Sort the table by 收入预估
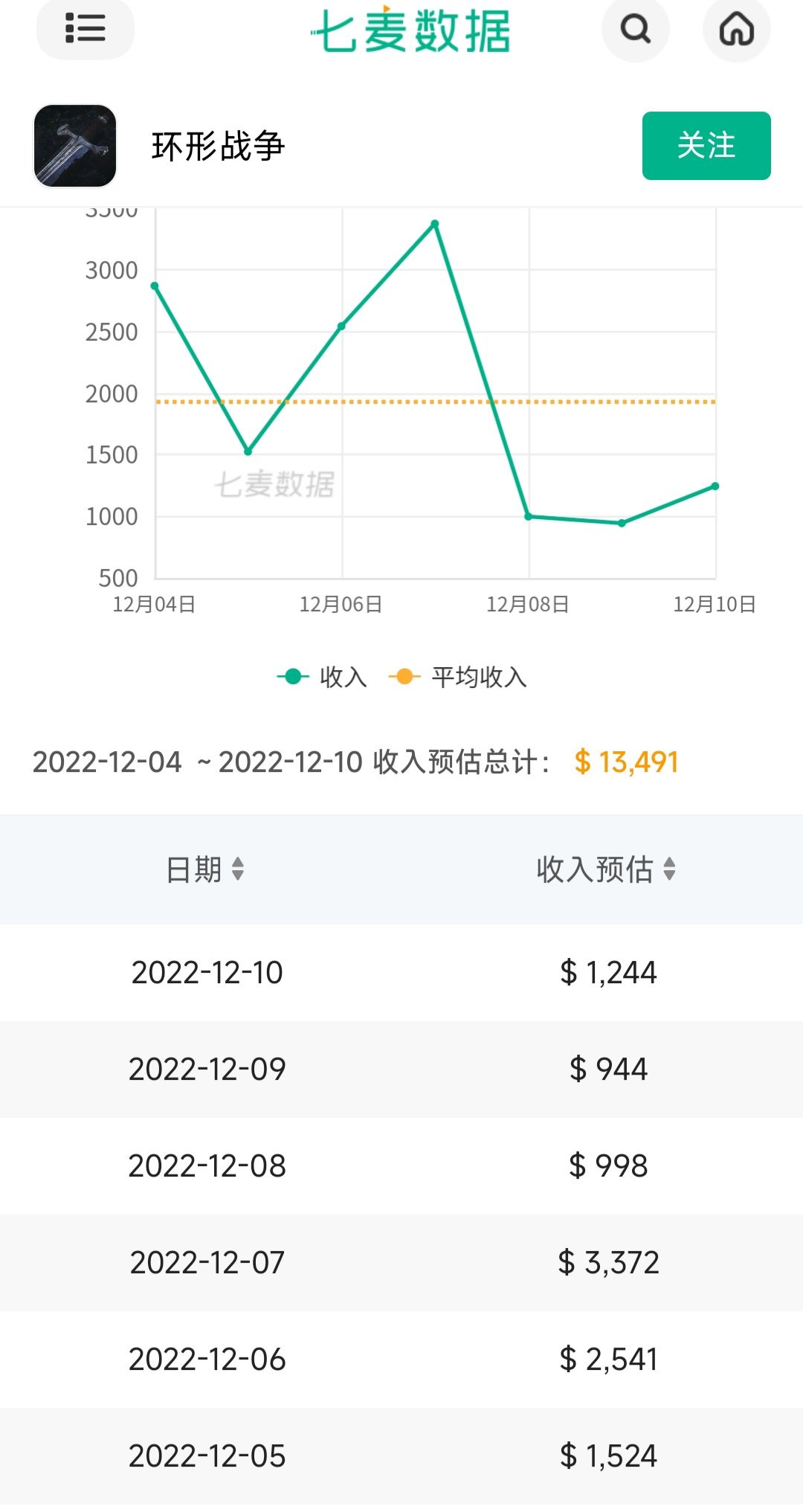The height and width of the screenshot is (1512, 803). tap(605, 869)
